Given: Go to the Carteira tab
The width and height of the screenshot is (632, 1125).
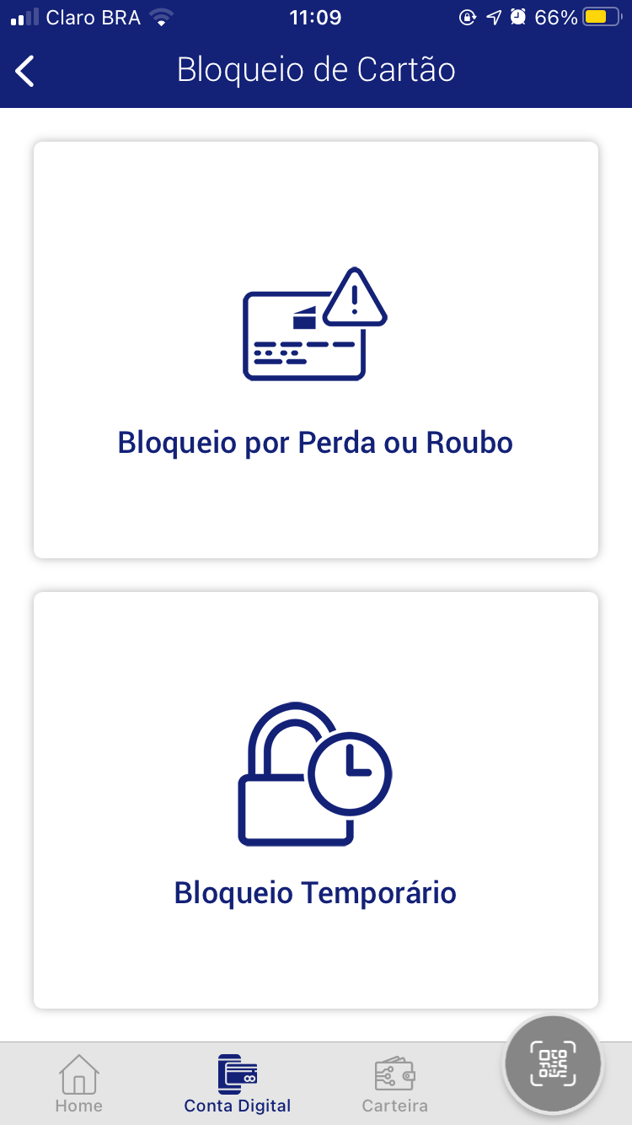Looking at the screenshot, I should [x=395, y=1084].
